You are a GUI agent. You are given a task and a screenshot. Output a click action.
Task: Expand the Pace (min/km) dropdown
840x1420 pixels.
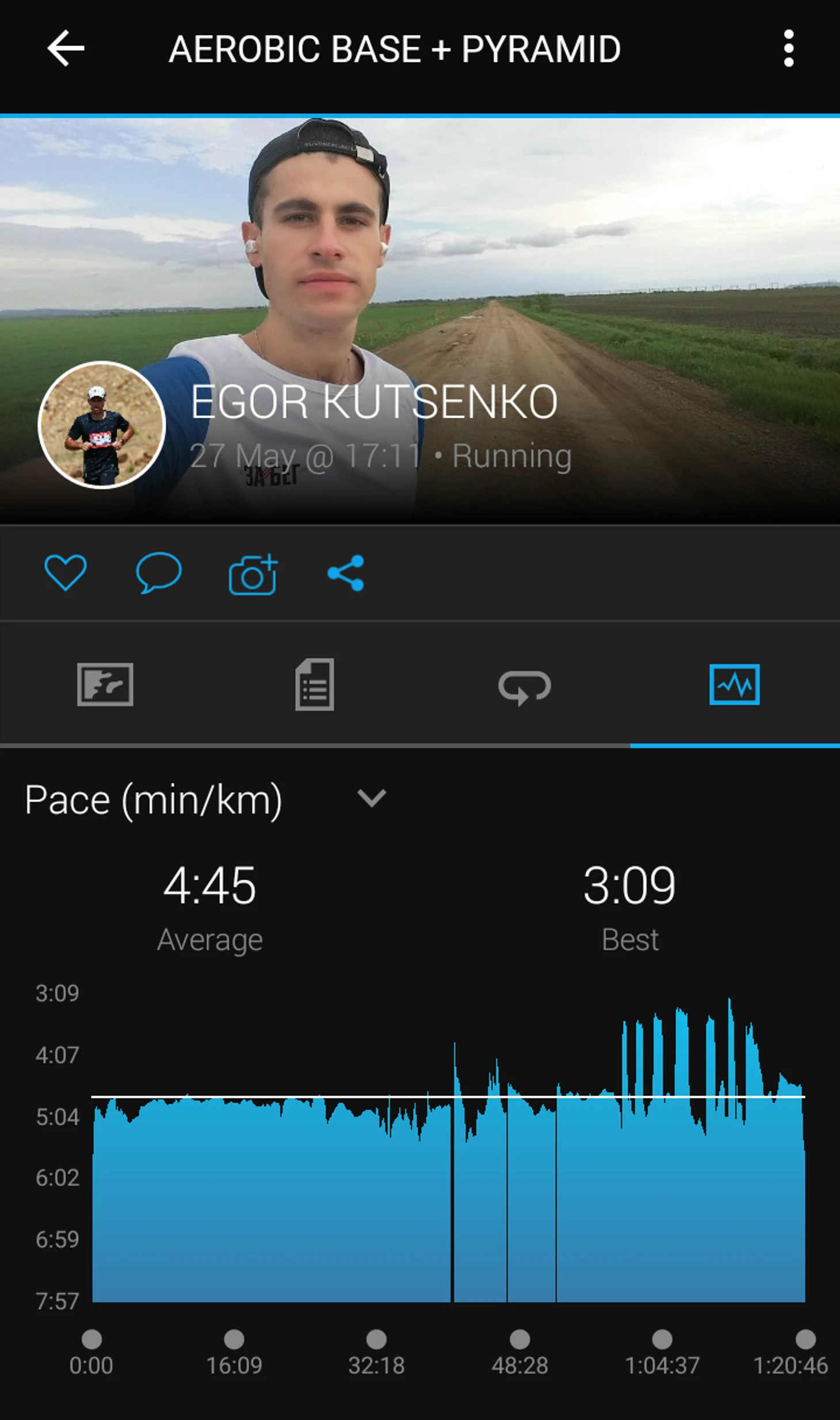[x=371, y=798]
